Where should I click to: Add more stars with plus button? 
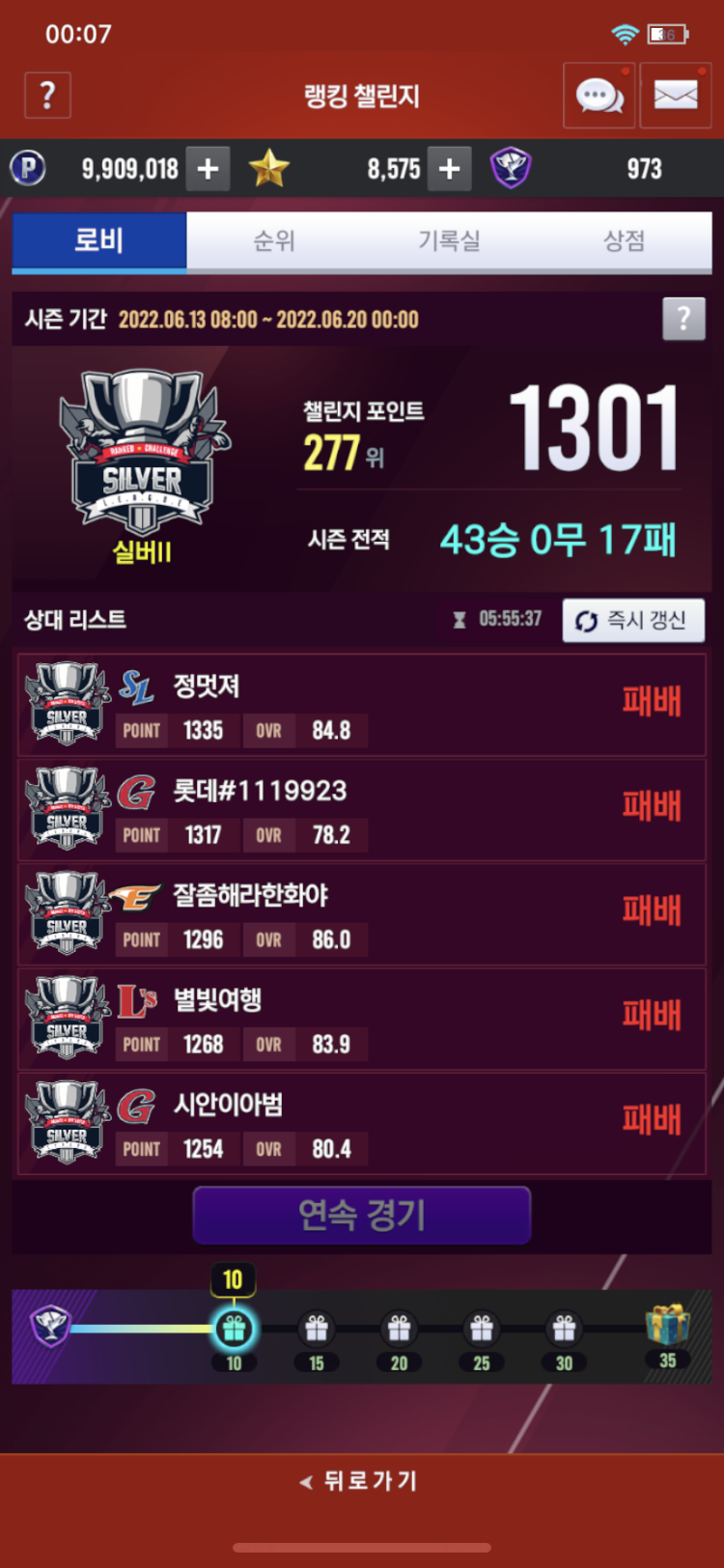449,169
